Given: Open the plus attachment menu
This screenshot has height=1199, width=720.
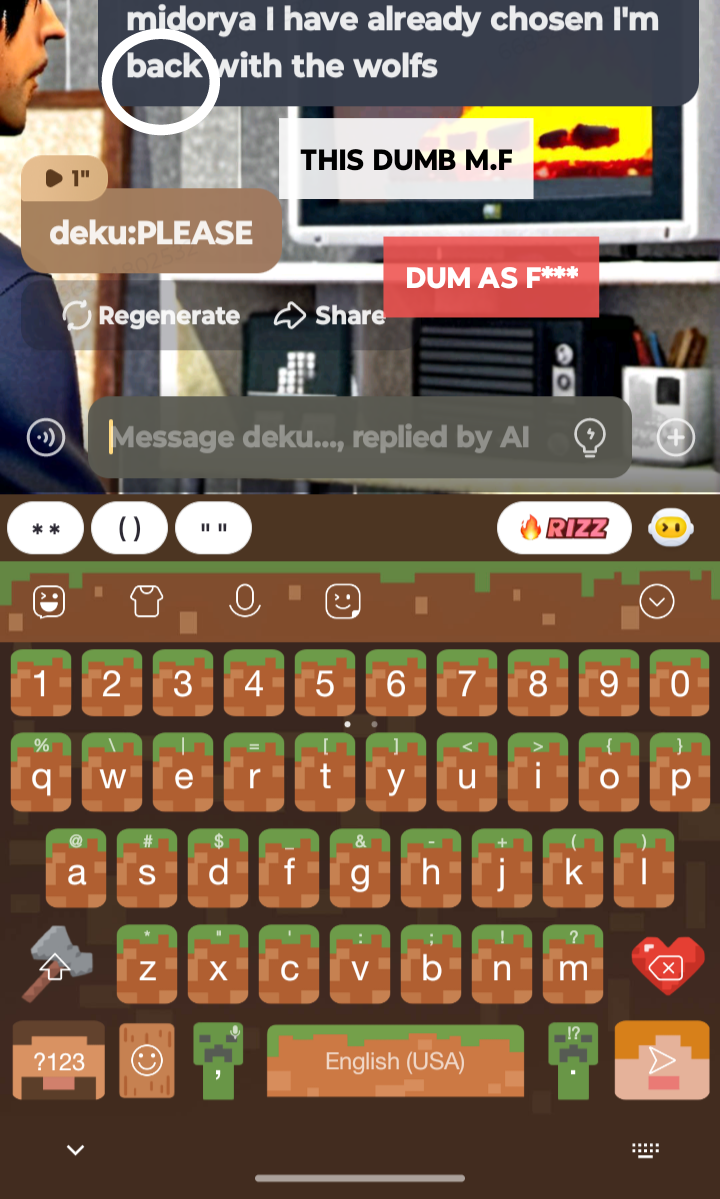Looking at the screenshot, I should tap(676, 437).
